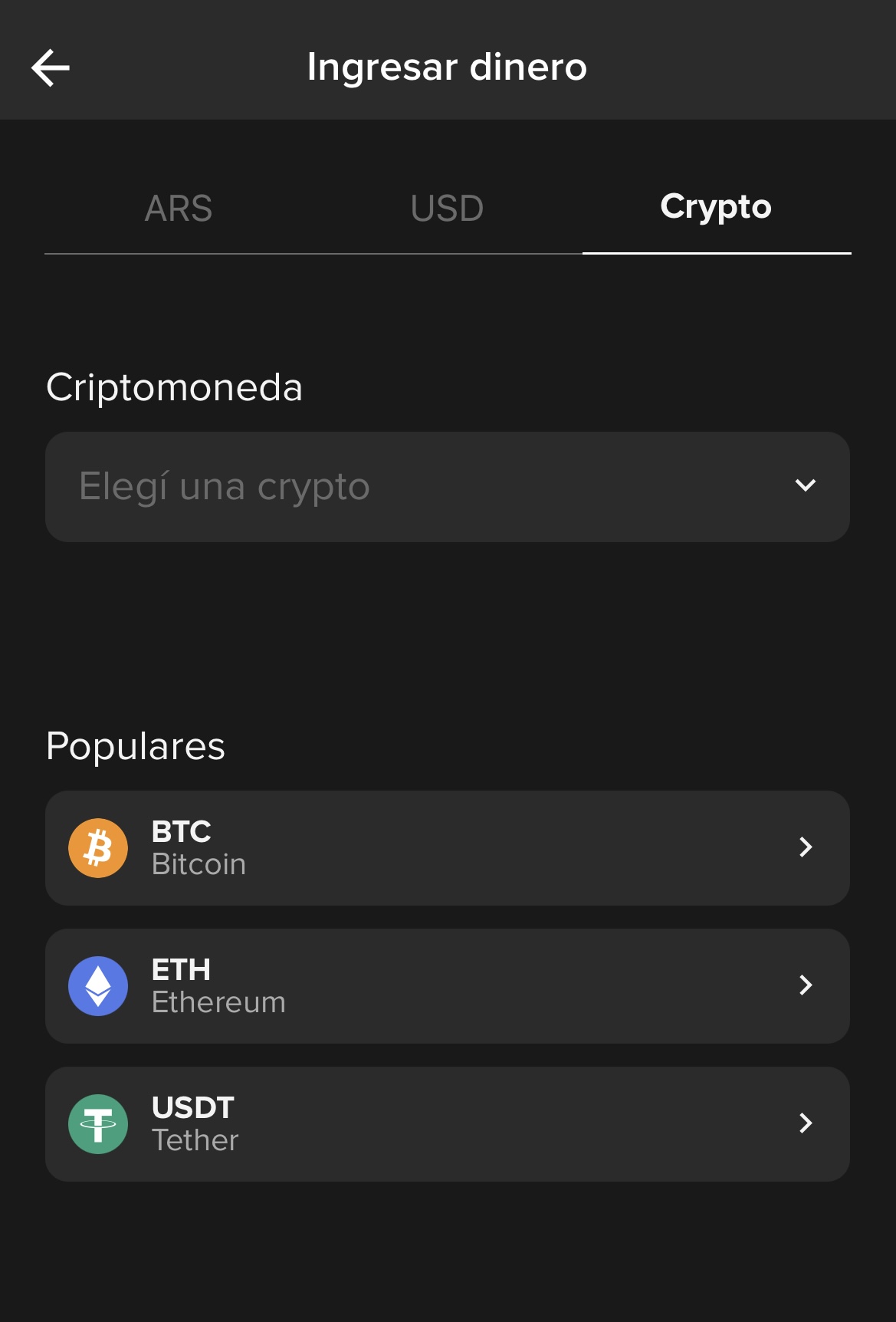Viewport: 896px width, 1322px height.
Task: Click the chevron next to BTC Bitcoin
Action: [x=806, y=847]
